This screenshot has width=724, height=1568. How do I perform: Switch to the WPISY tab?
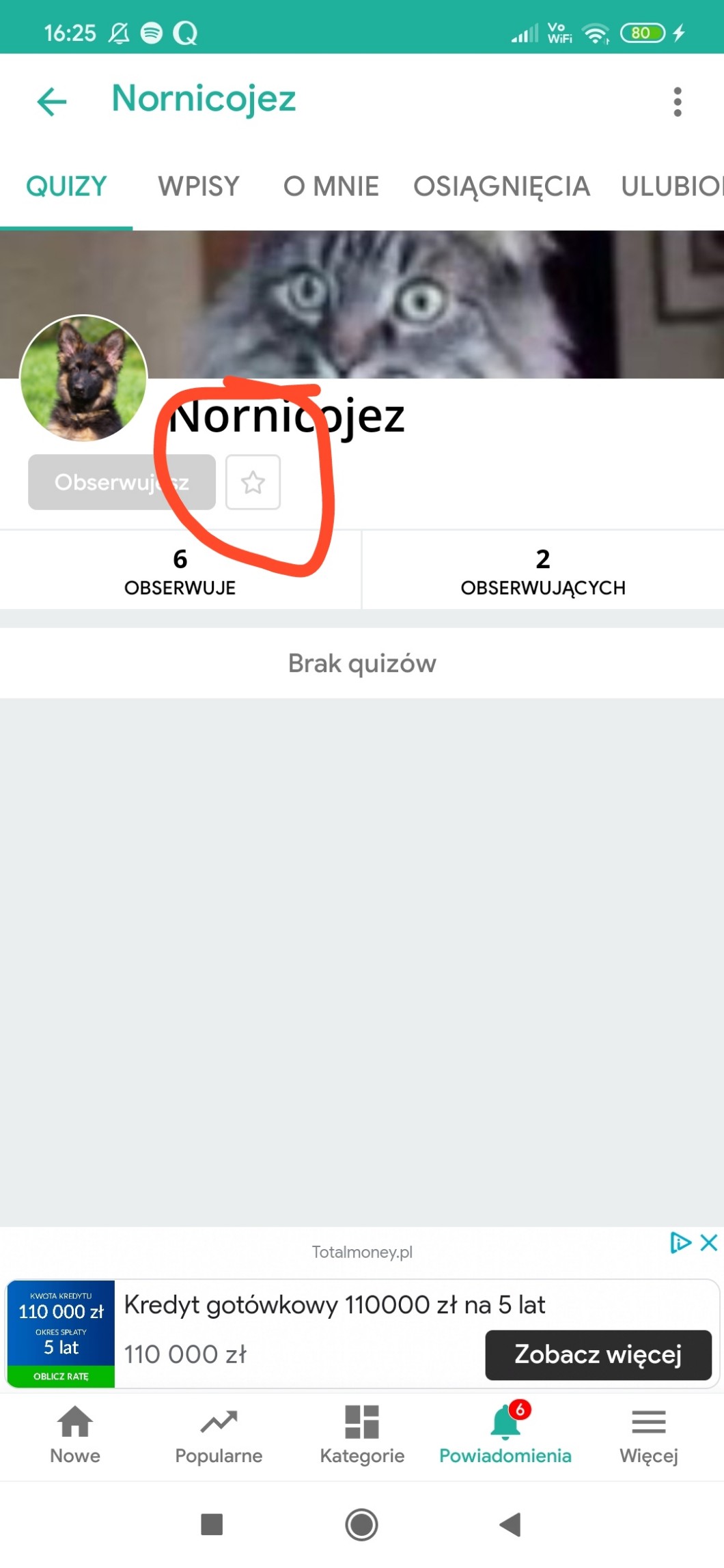[x=199, y=186]
